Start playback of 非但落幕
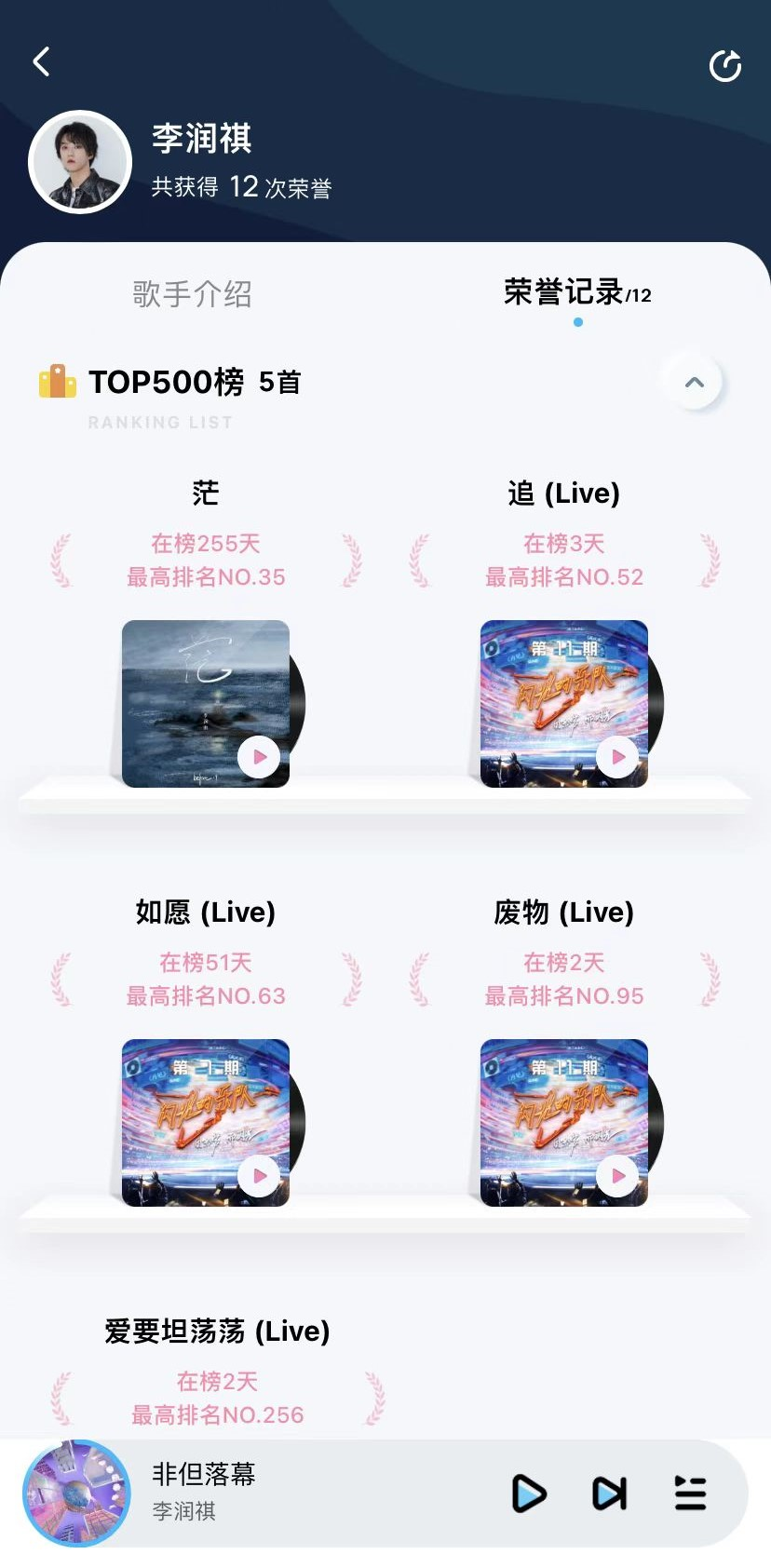Image resolution: width=771 pixels, height=1568 pixels. 530,1494
